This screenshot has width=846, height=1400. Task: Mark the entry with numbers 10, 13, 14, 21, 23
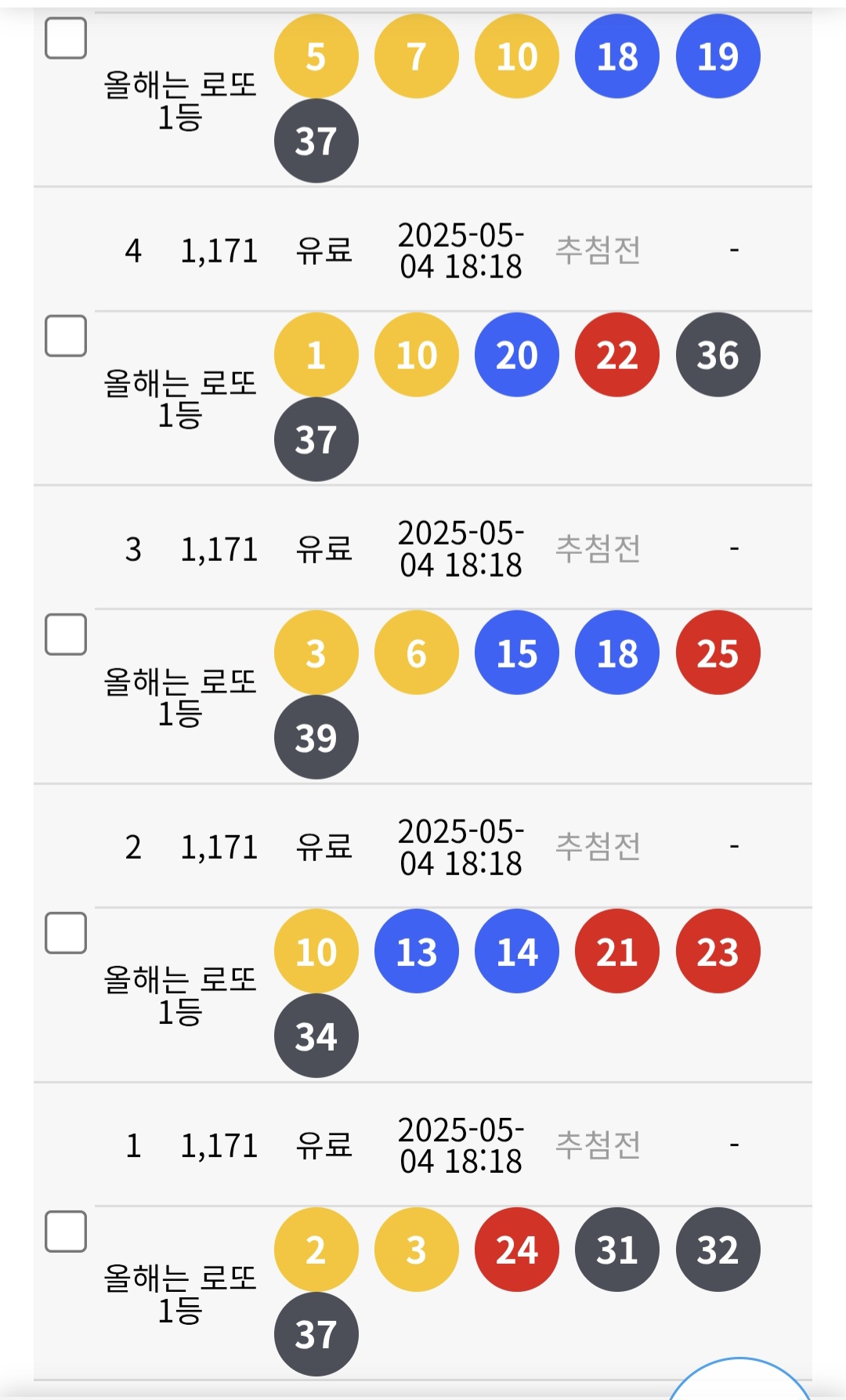(x=66, y=932)
